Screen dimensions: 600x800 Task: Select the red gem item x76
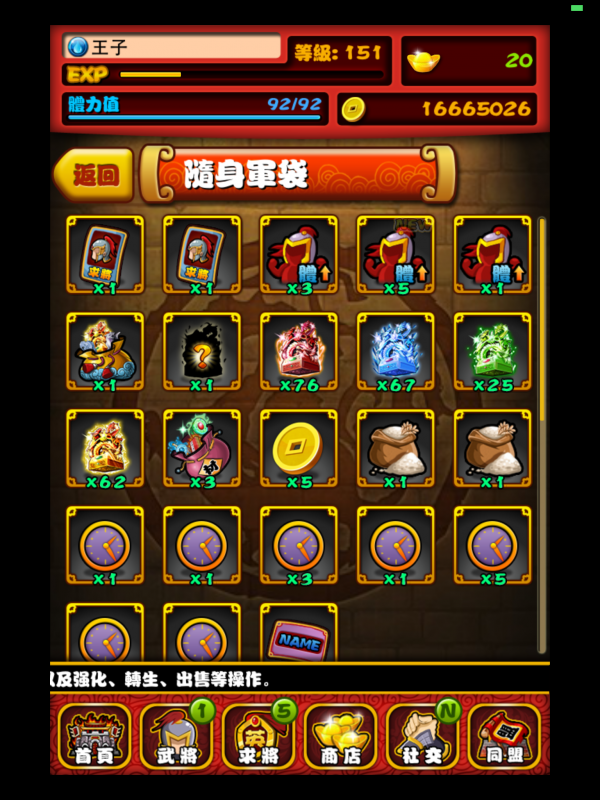299,352
